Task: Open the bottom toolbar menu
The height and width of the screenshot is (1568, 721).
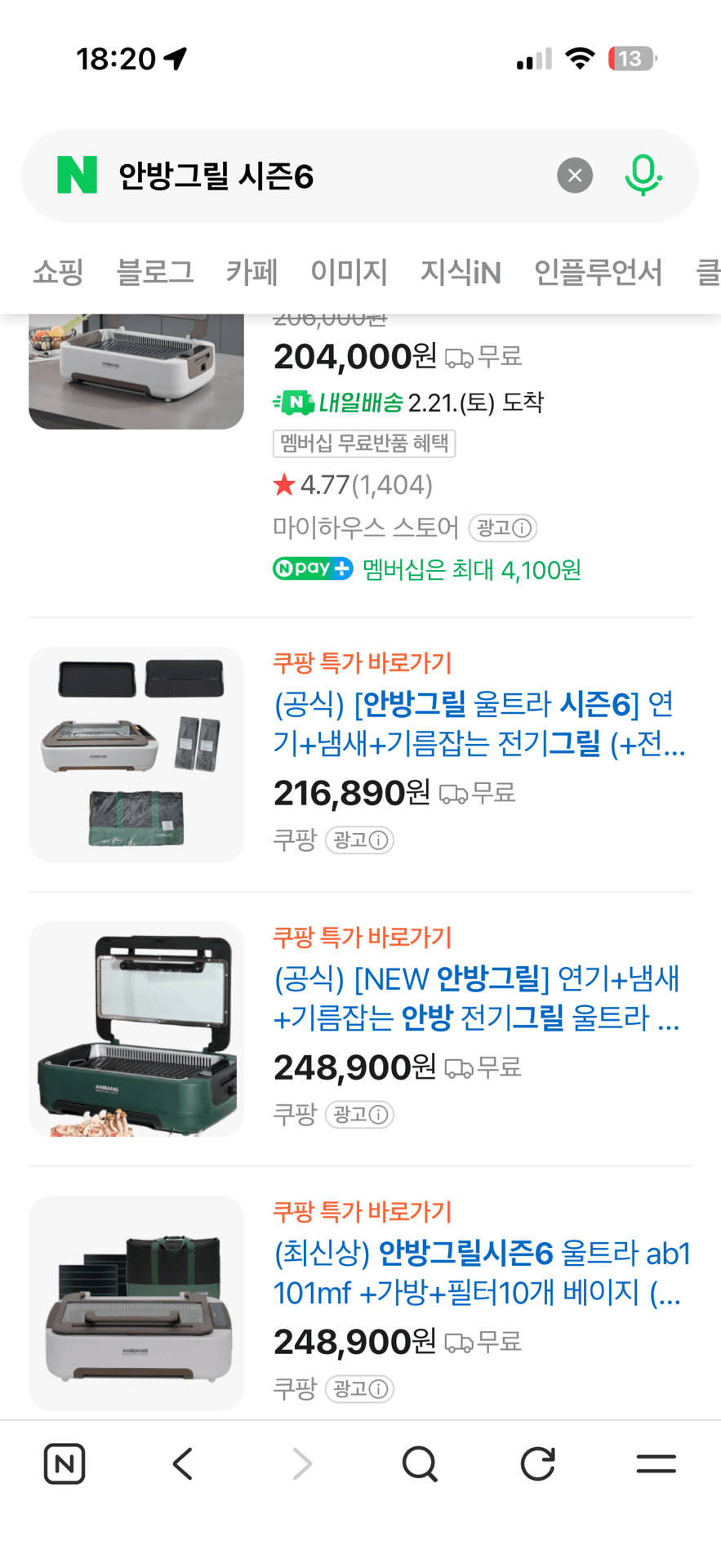Action: pos(656,1463)
